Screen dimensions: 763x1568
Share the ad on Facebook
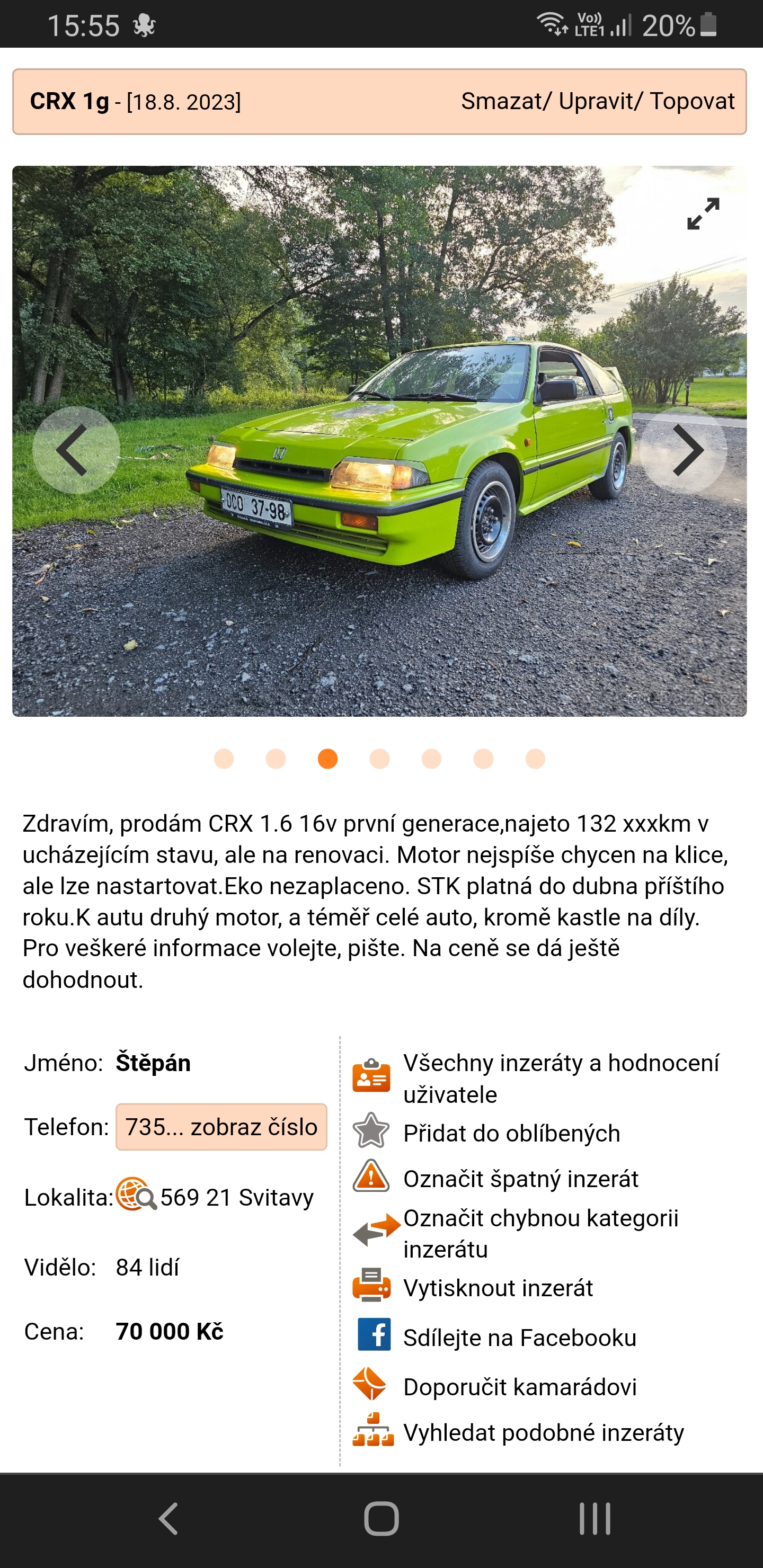(x=519, y=1338)
